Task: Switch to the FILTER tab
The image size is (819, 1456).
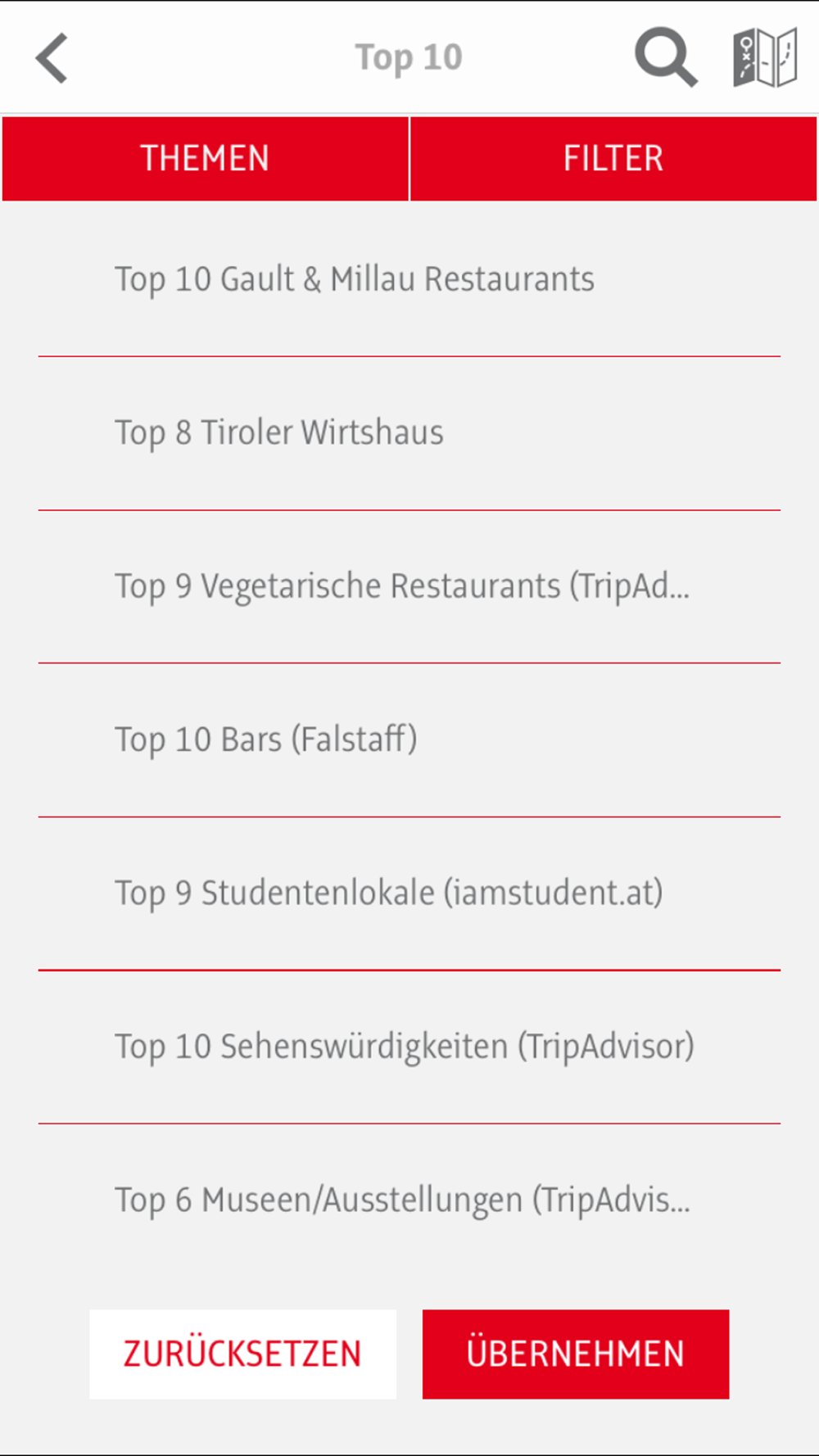Action: [x=613, y=158]
